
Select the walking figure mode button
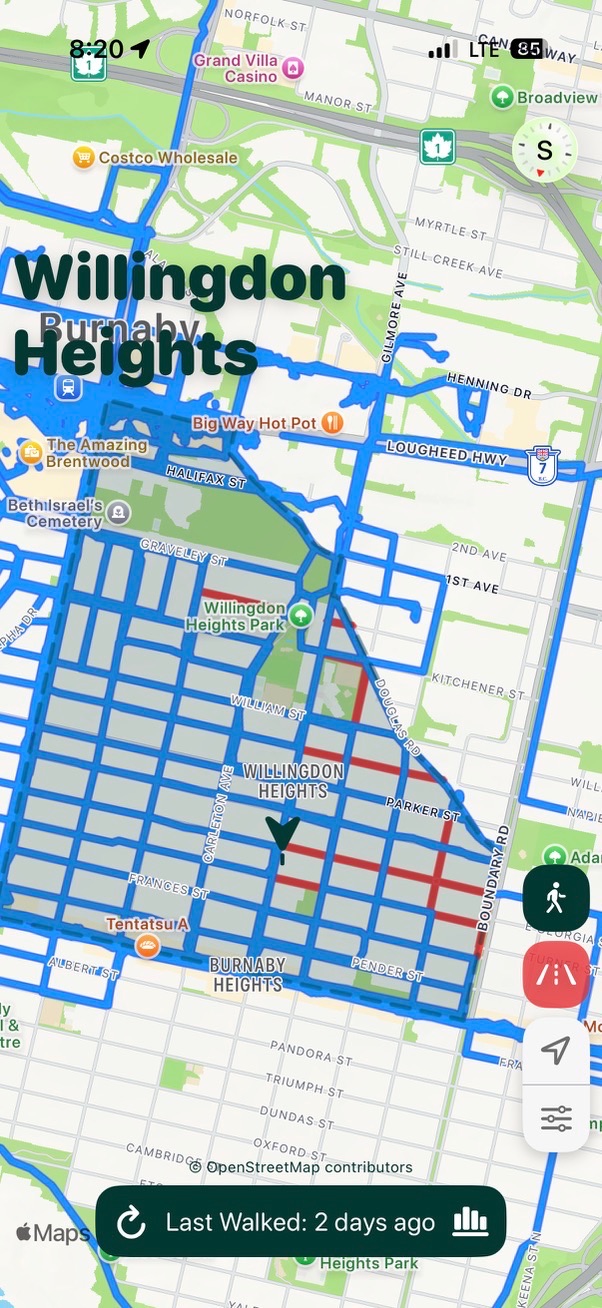click(556, 899)
